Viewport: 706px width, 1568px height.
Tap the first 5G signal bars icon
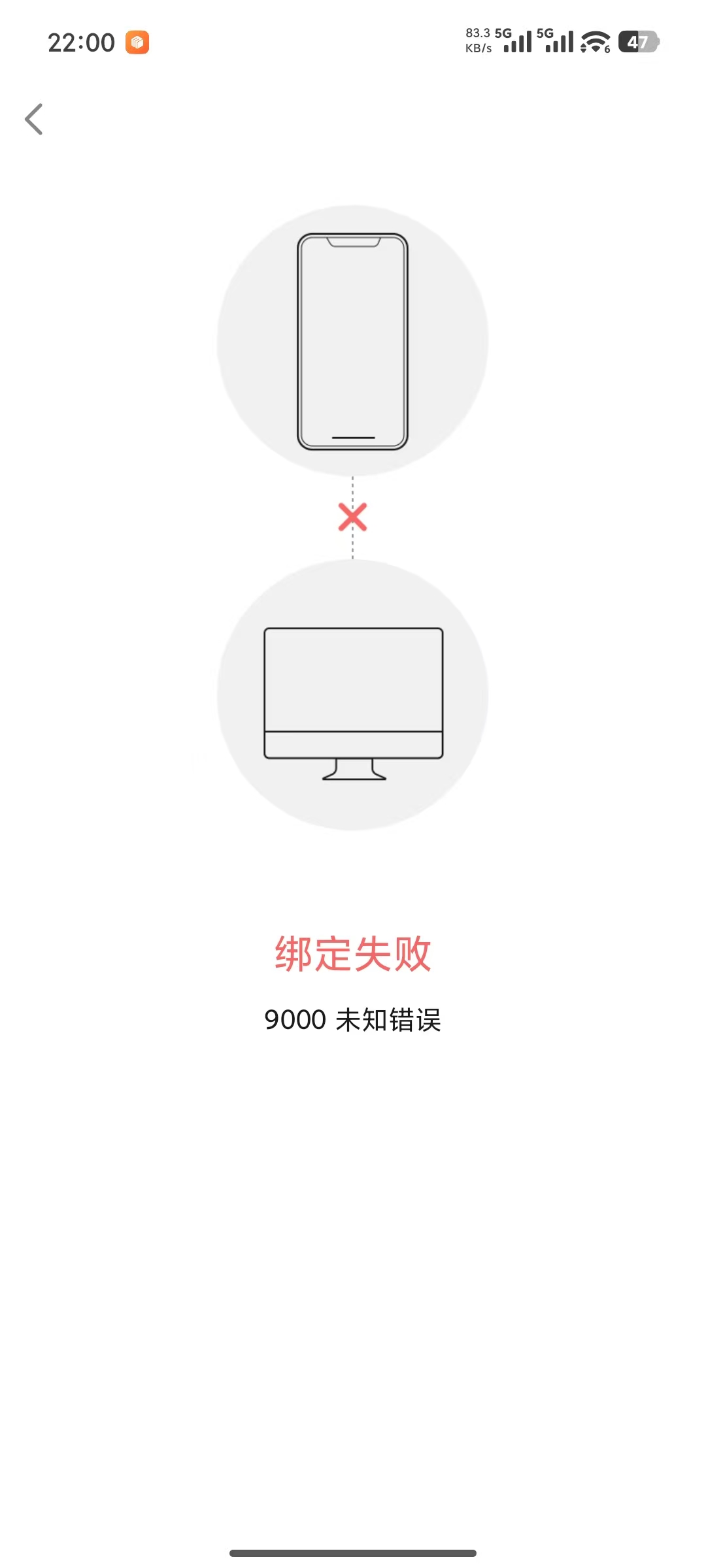coord(516,41)
